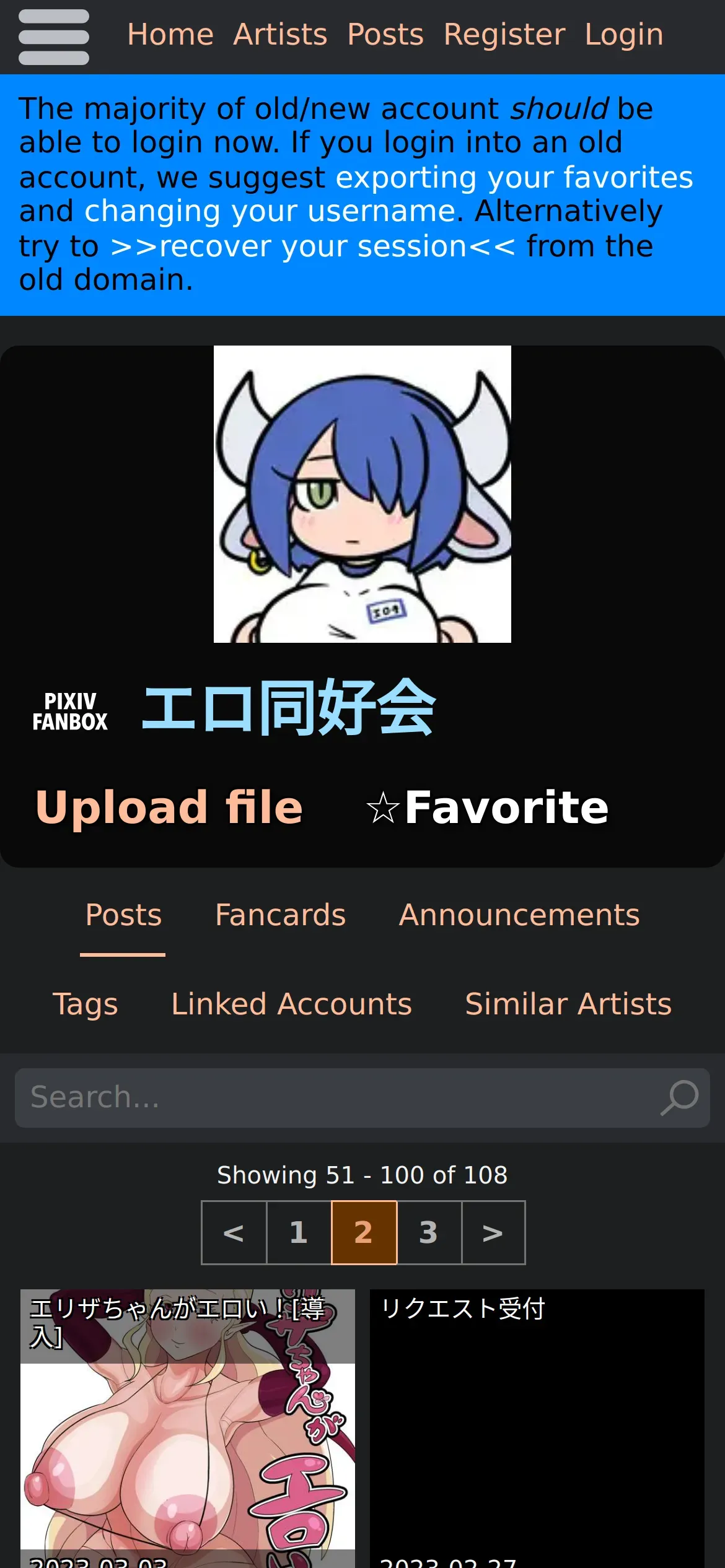Jump to page 3 of posts
Screen dimensions: 725x1568
(429, 1232)
